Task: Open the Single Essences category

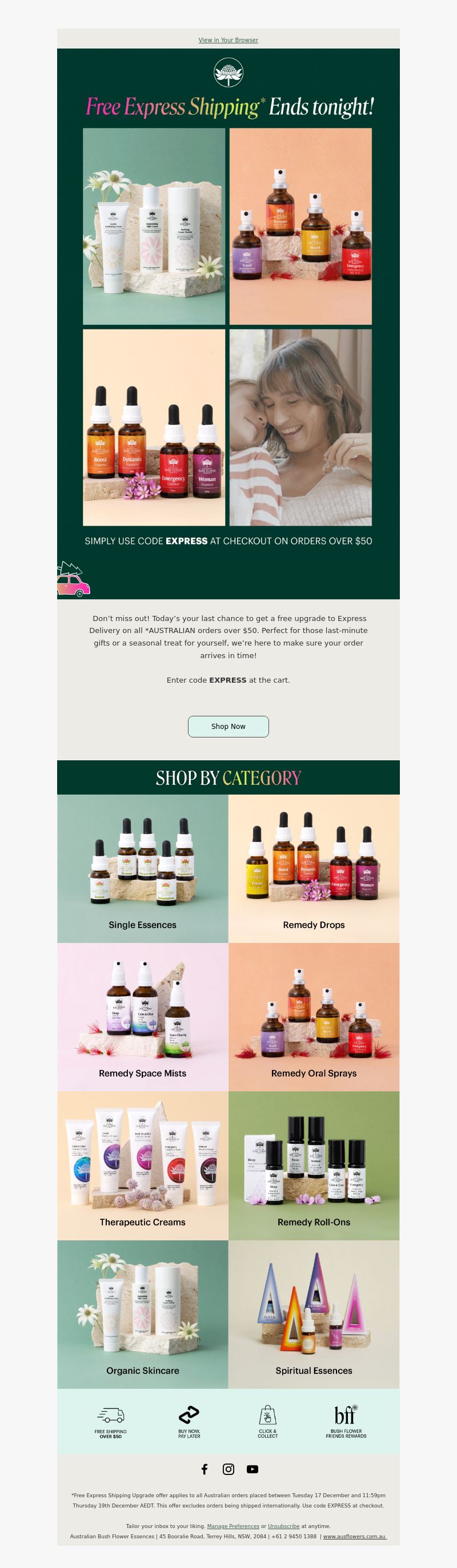Action: pyautogui.click(x=143, y=869)
